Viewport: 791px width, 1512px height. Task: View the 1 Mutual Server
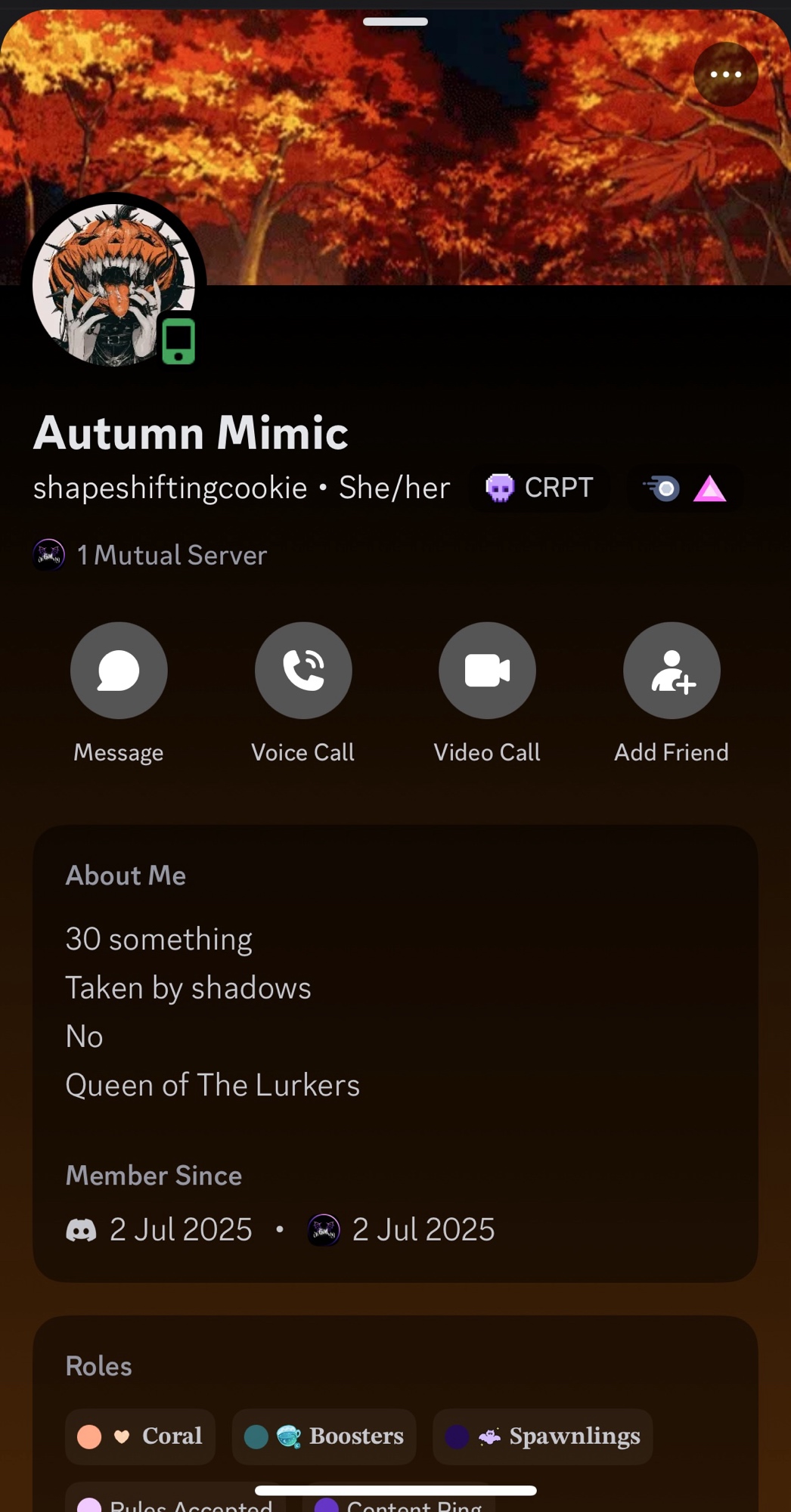point(151,555)
